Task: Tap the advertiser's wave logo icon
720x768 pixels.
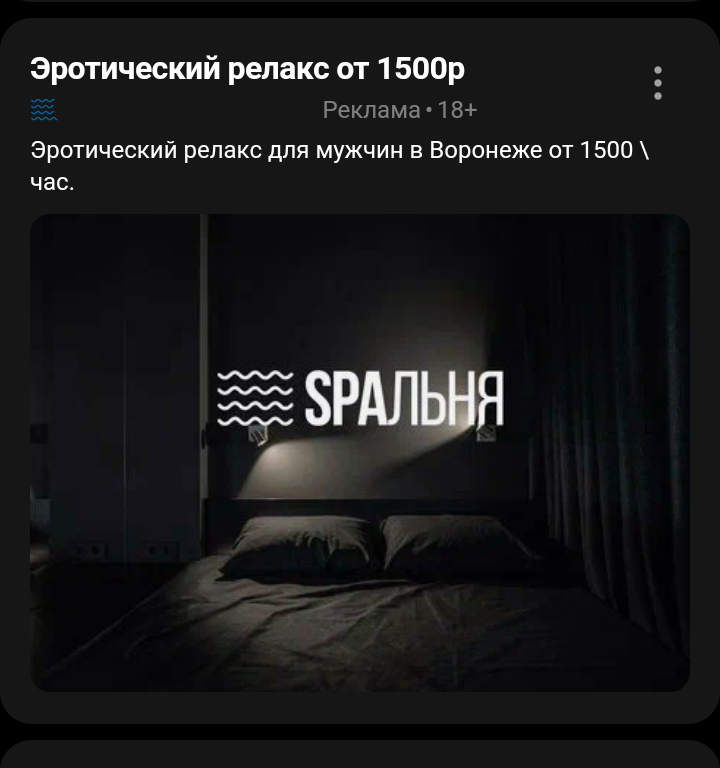Action: (44, 110)
